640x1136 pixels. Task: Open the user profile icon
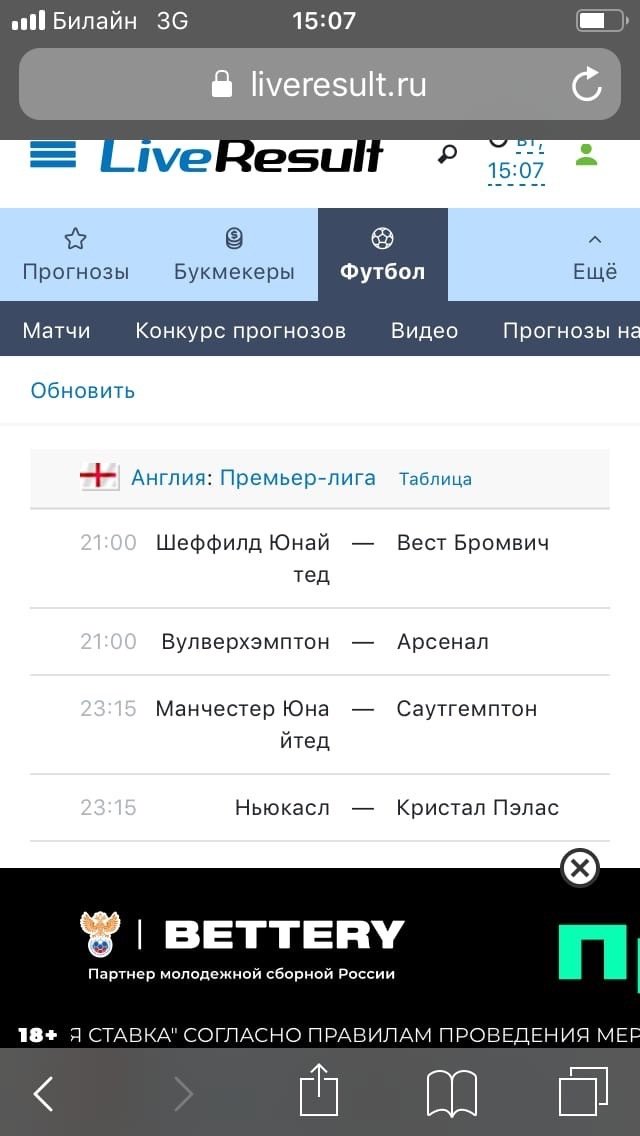(586, 155)
